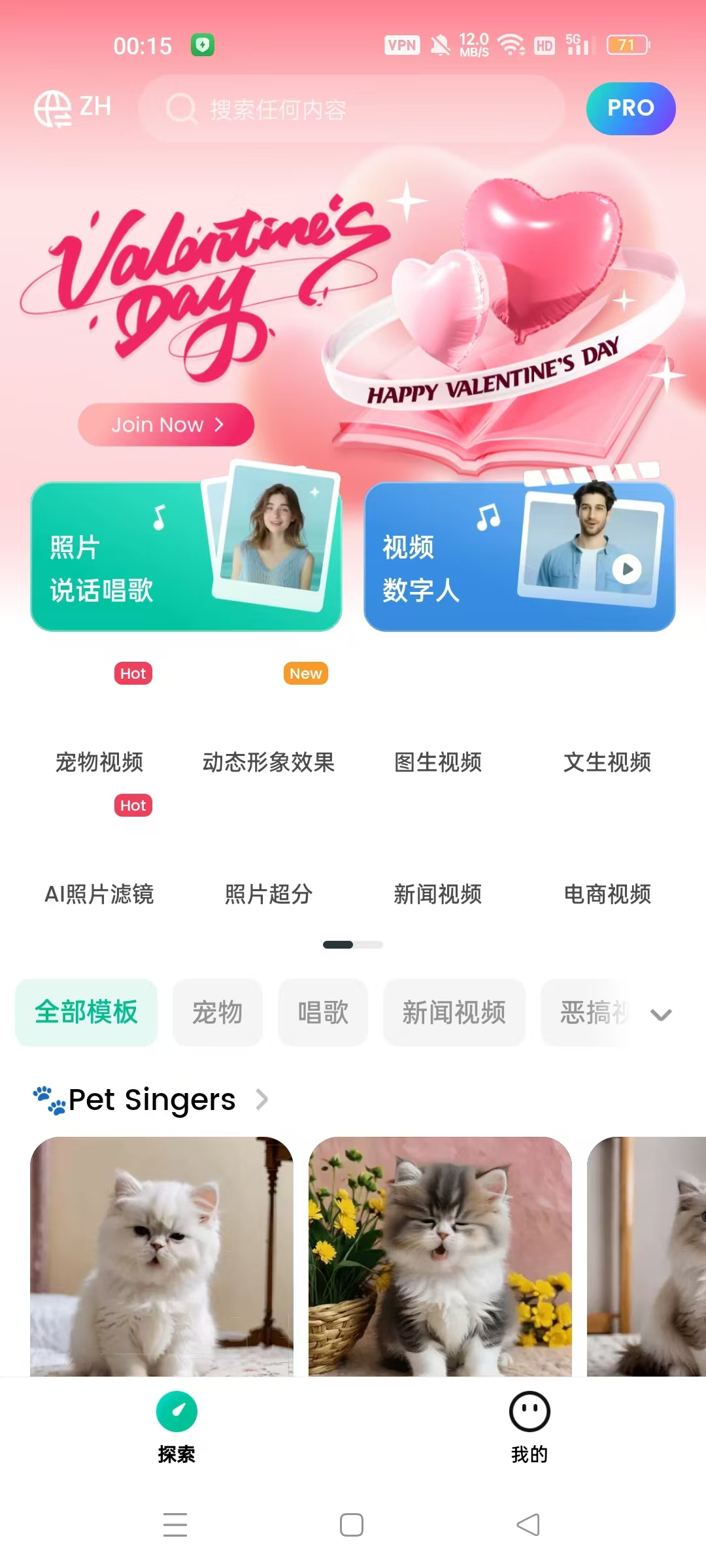Expand the Pet Singers section arrow
This screenshot has height=1568, width=706.
click(262, 1100)
